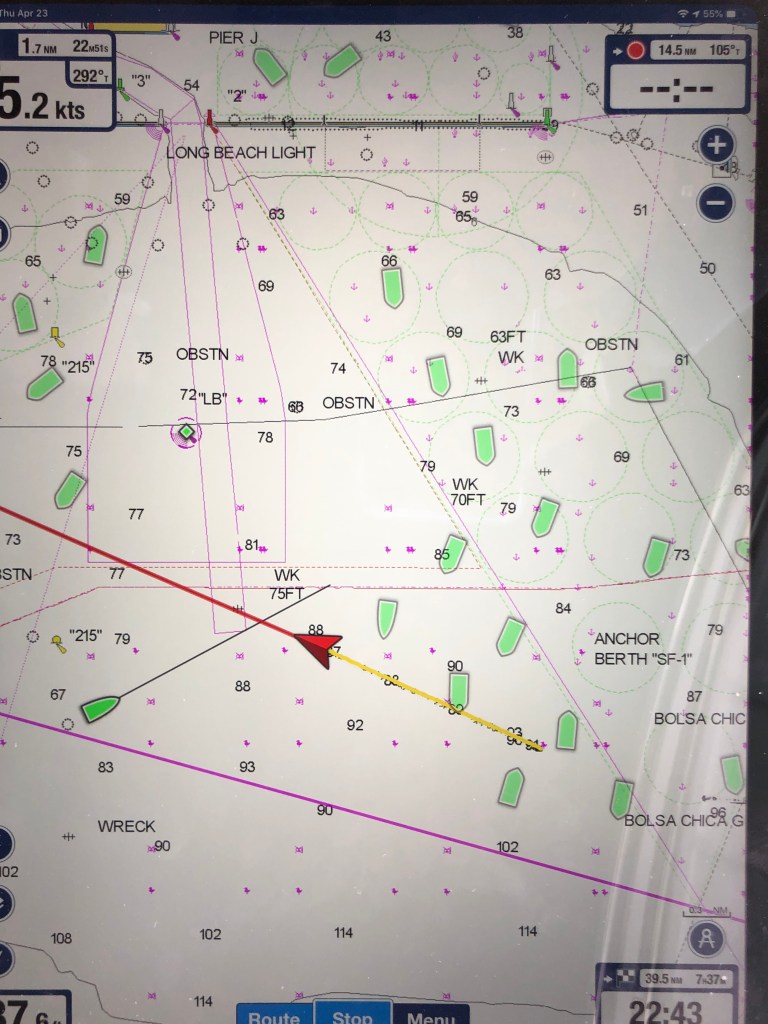The width and height of the screenshot is (768, 1024).
Task: Zoom in on the chart
Action: click(716, 146)
